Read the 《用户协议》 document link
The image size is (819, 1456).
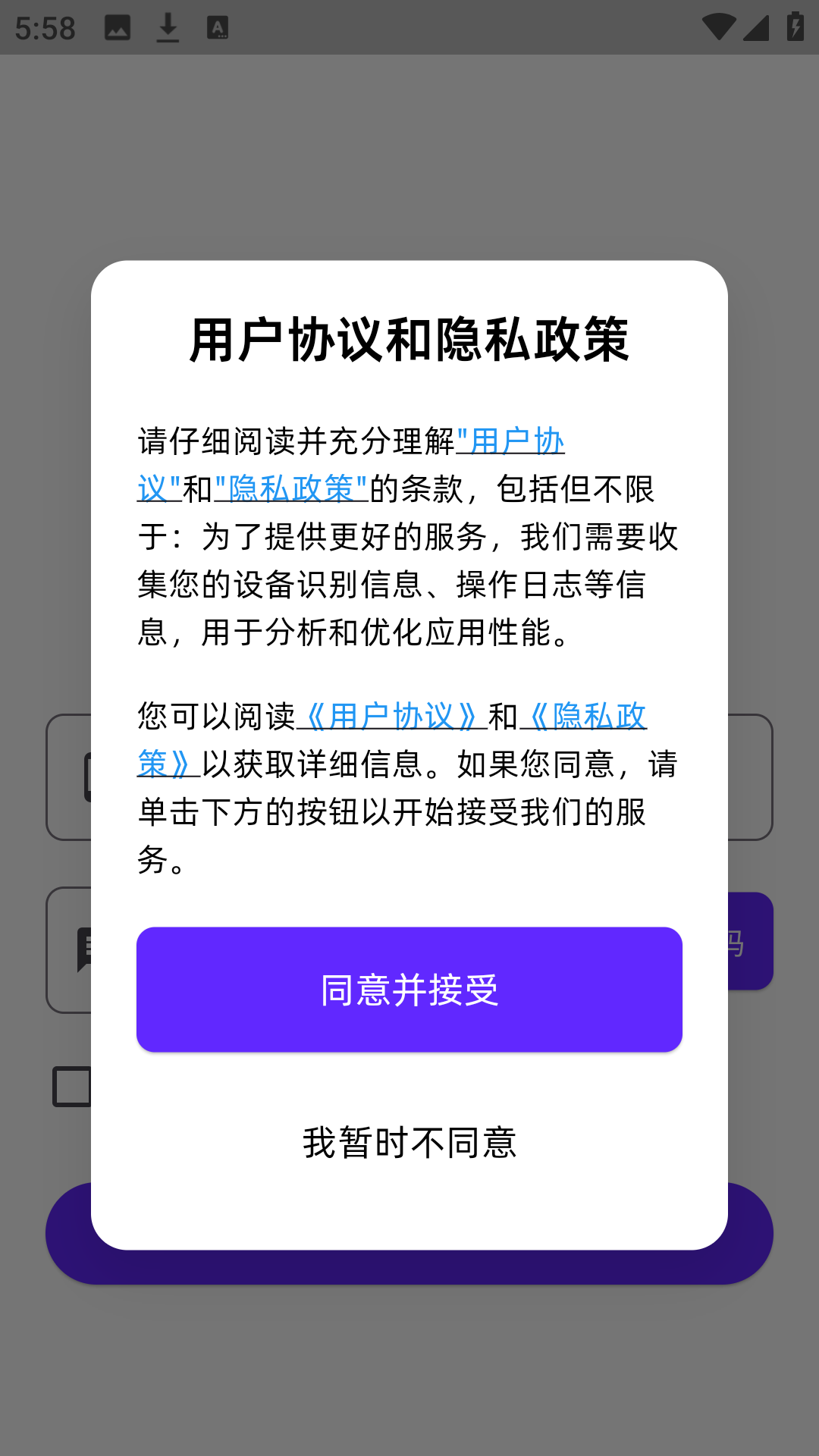(x=392, y=717)
